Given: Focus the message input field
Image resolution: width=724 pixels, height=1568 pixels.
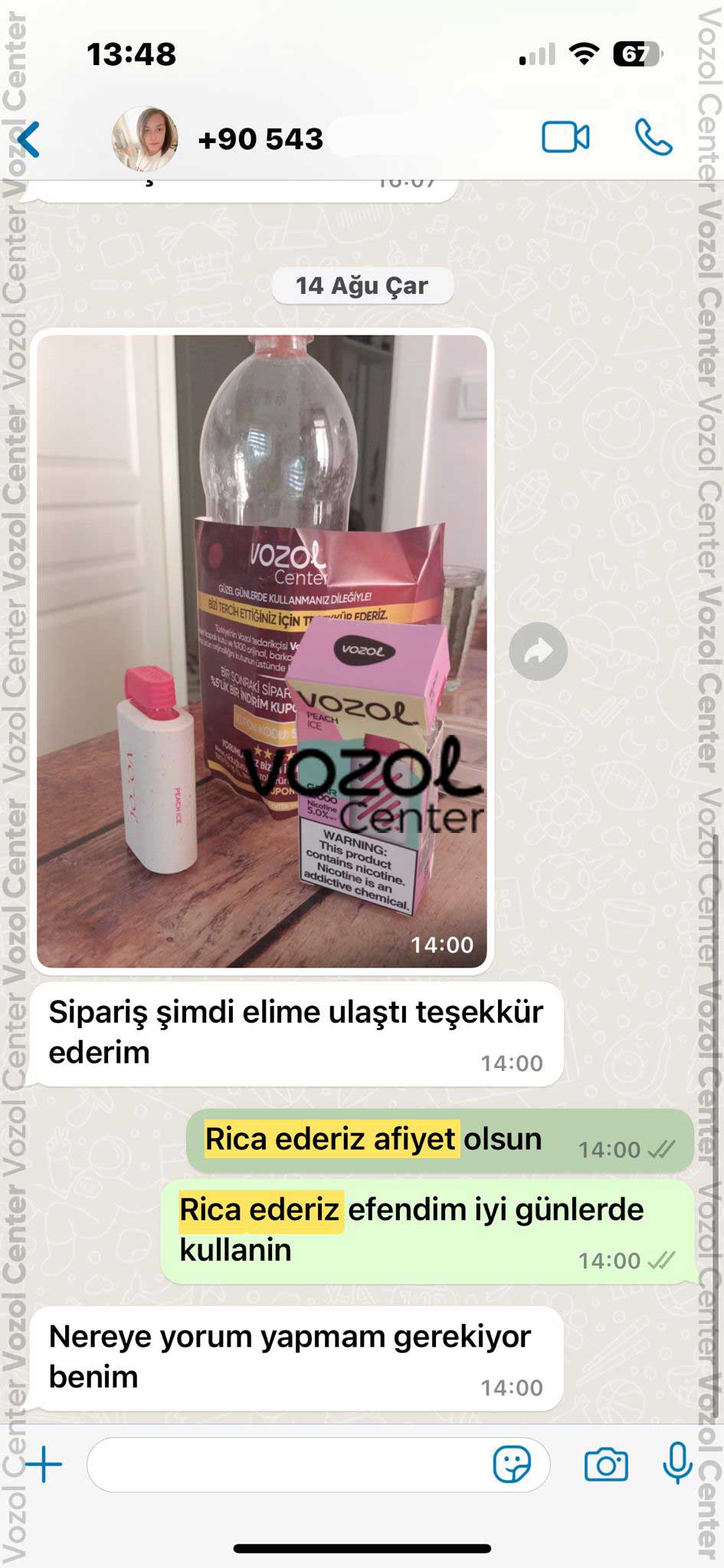Looking at the screenshot, I should pos(291,1465).
